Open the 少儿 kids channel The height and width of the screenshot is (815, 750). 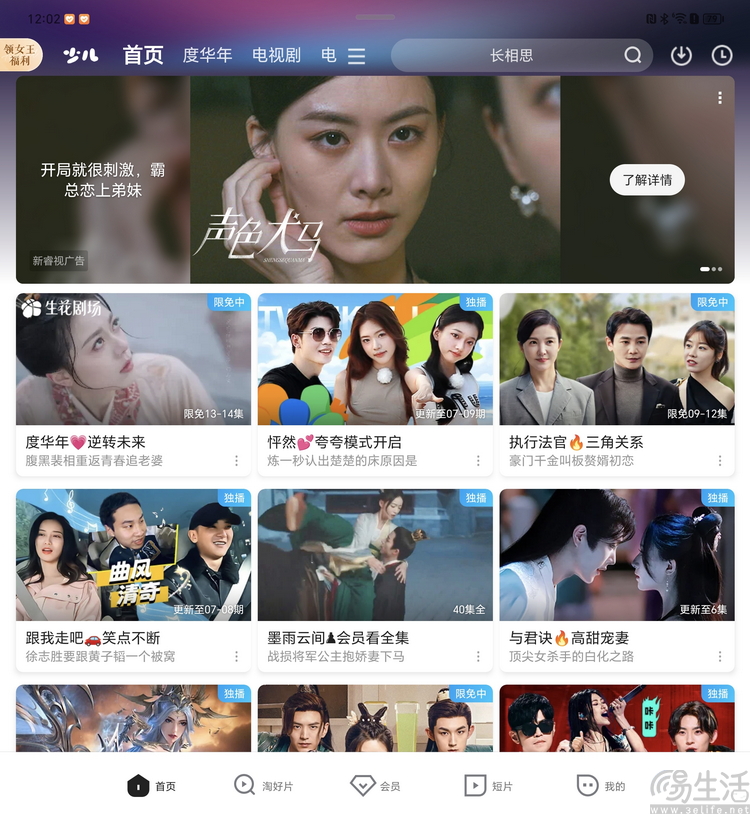pyautogui.click(x=81, y=56)
